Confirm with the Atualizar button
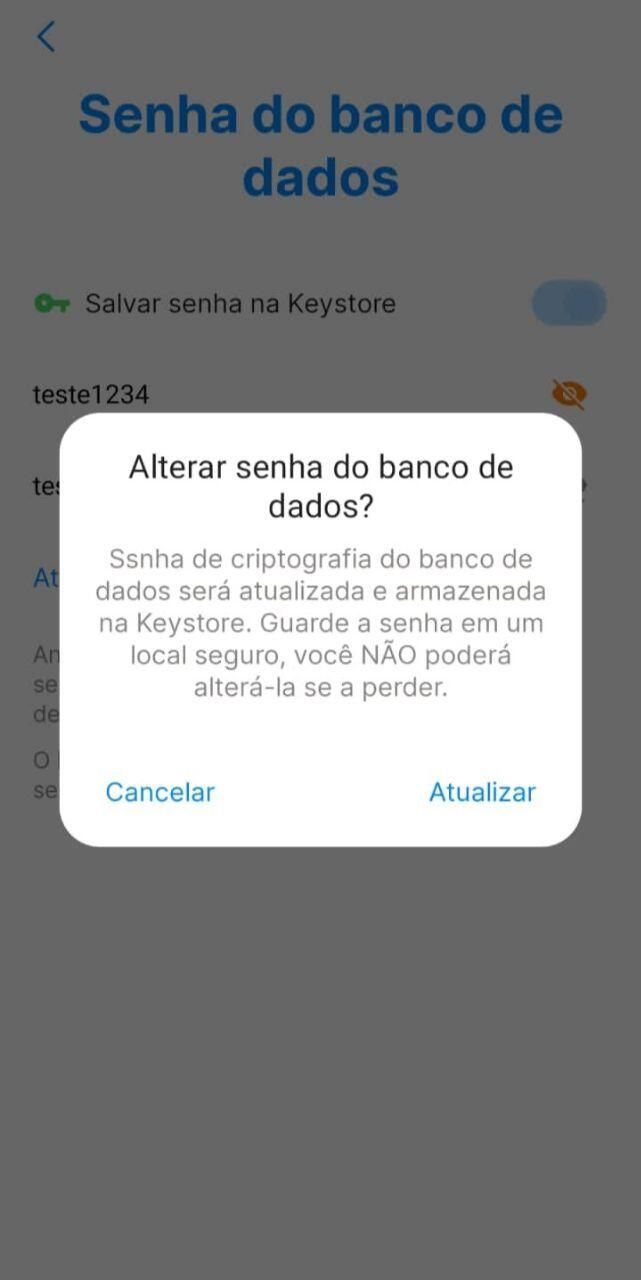The height and width of the screenshot is (1280, 641). pyautogui.click(x=482, y=792)
